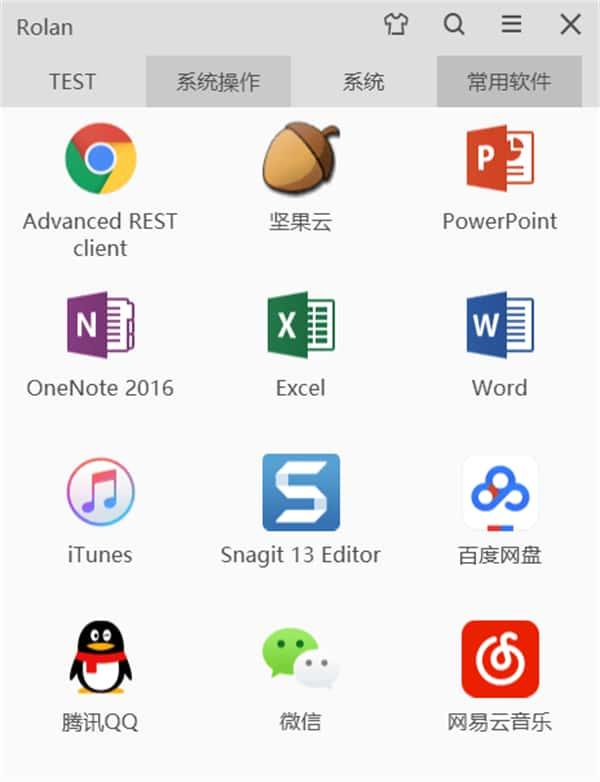The height and width of the screenshot is (782, 600).
Task: Launch iTunes
Action: pyautogui.click(x=100, y=493)
